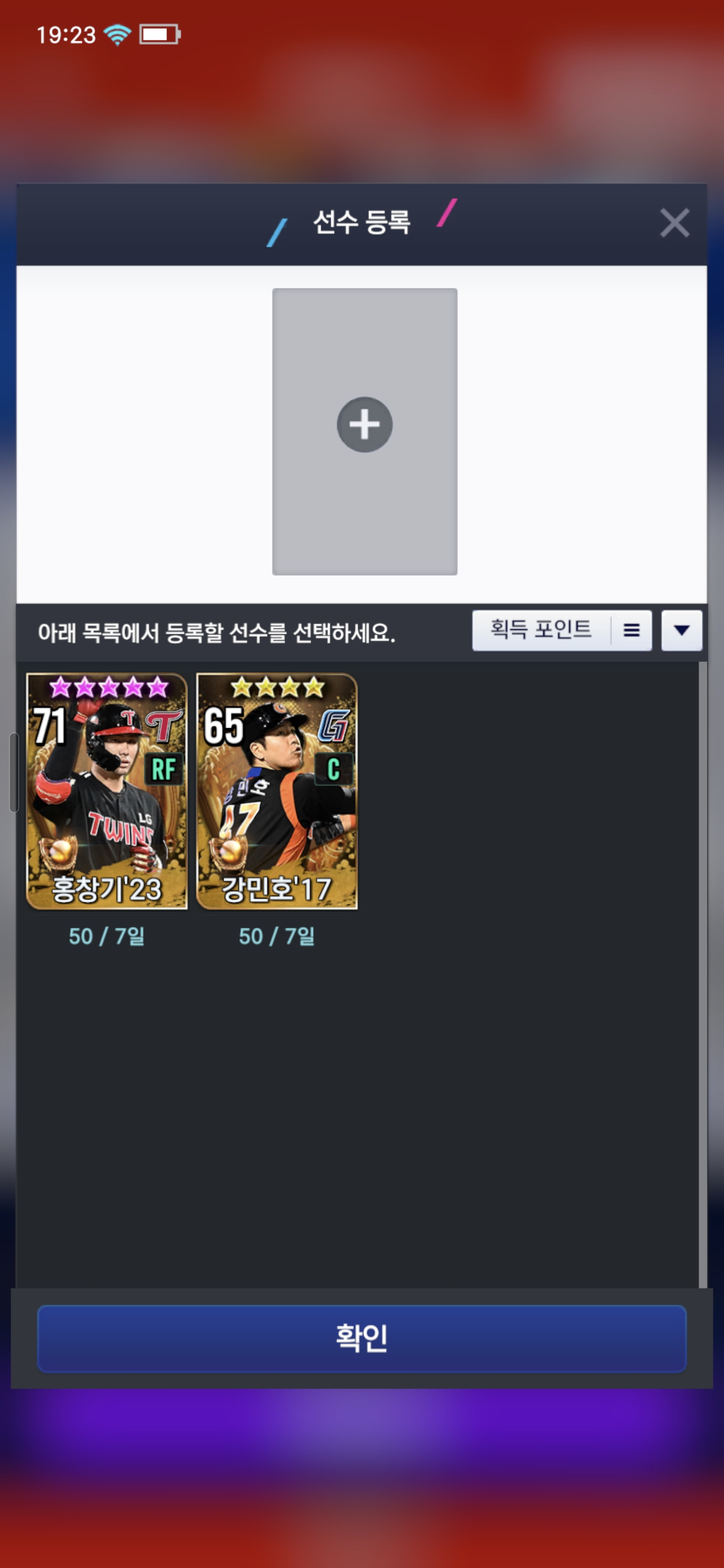
Task: Open the 획득 포인트 sort dropdown
Action: coord(562,631)
